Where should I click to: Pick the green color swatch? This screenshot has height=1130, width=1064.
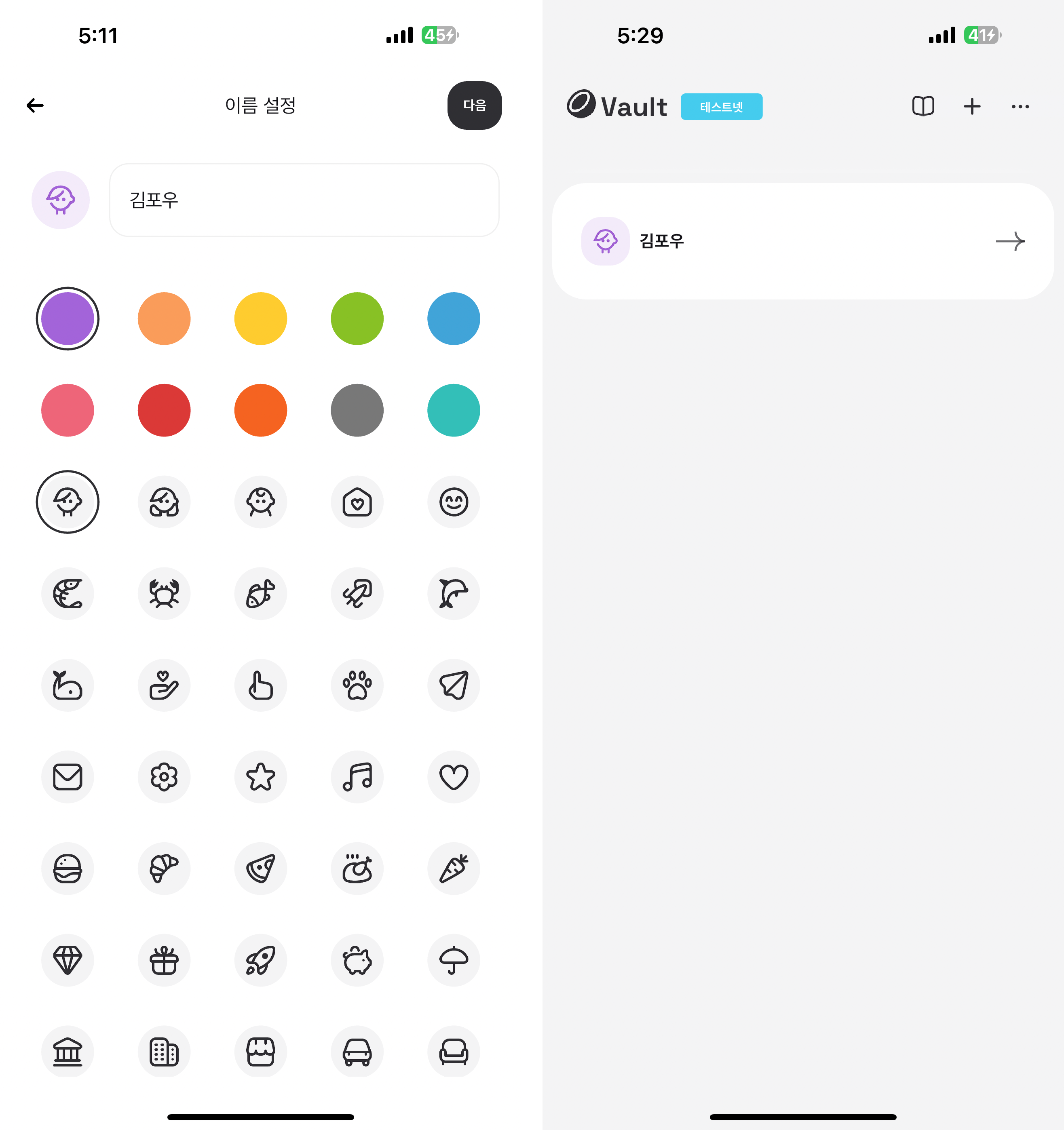coord(357,319)
